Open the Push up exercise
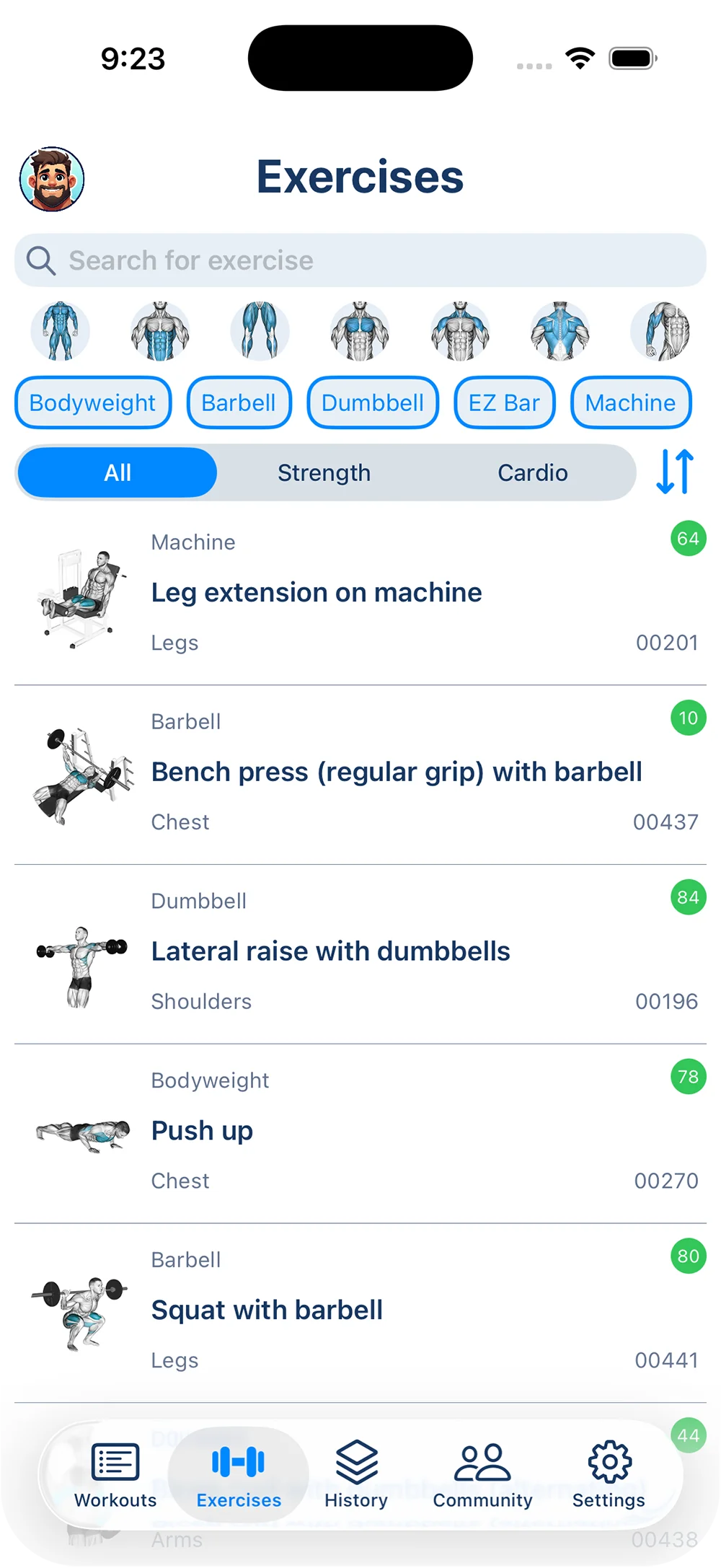721x1568 pixels. [x=203, y=1131]
